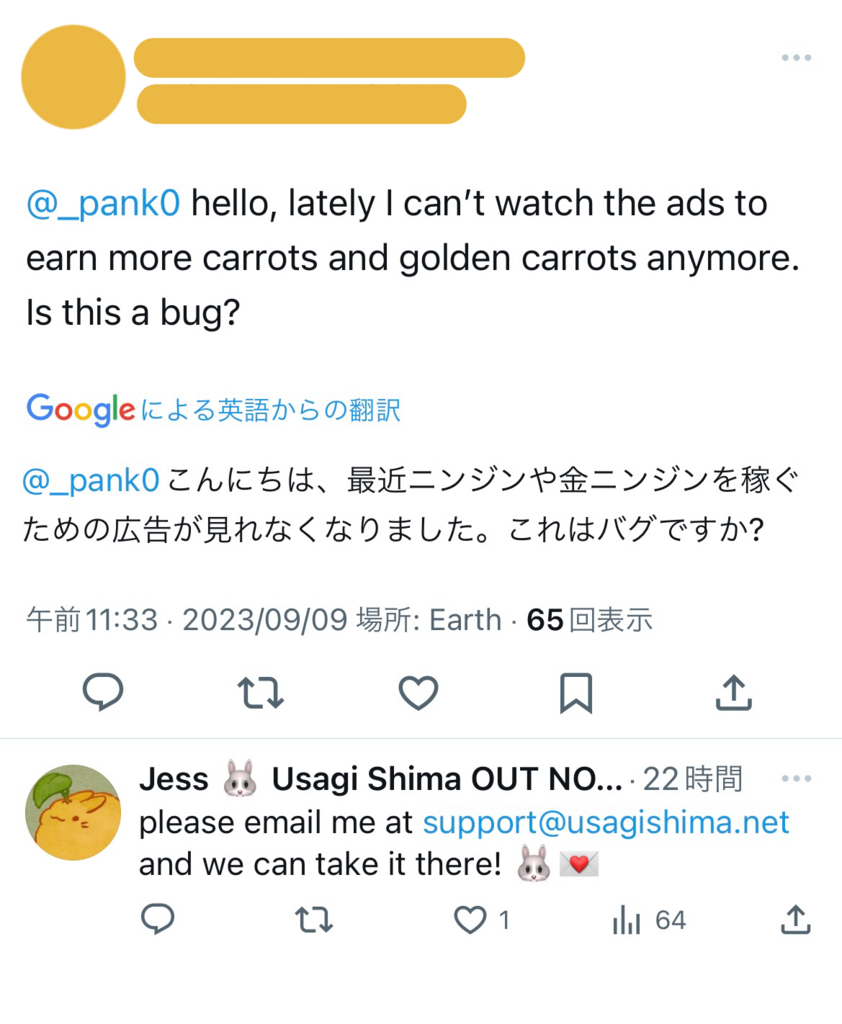This screenshot has height=1024, width=842.
Task: Retweet the main tweet about ads
Action: tap(260, 692)
